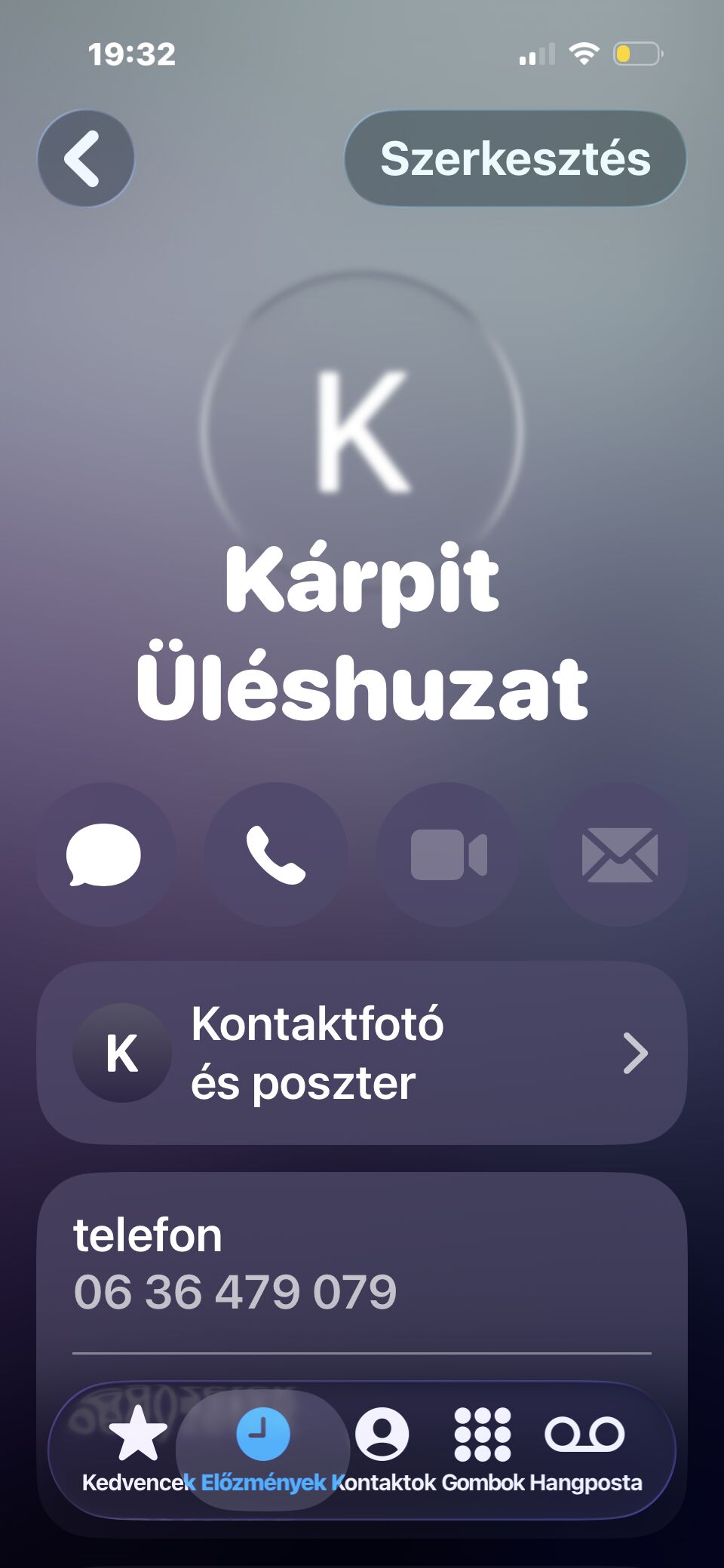Image resolution: width=724 pixels, height=1568 pixels.
Task: Call Kárpit Üléshuzat with the phone icon
Action: pos(276,854)
